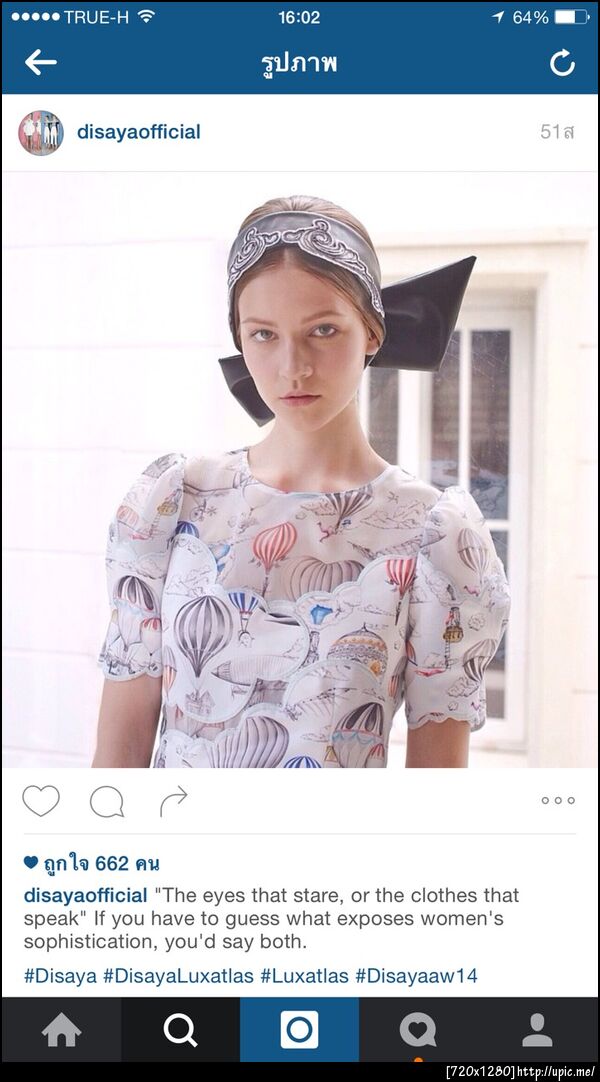
Task: Refresh the photo page
Action: [562, 63]
